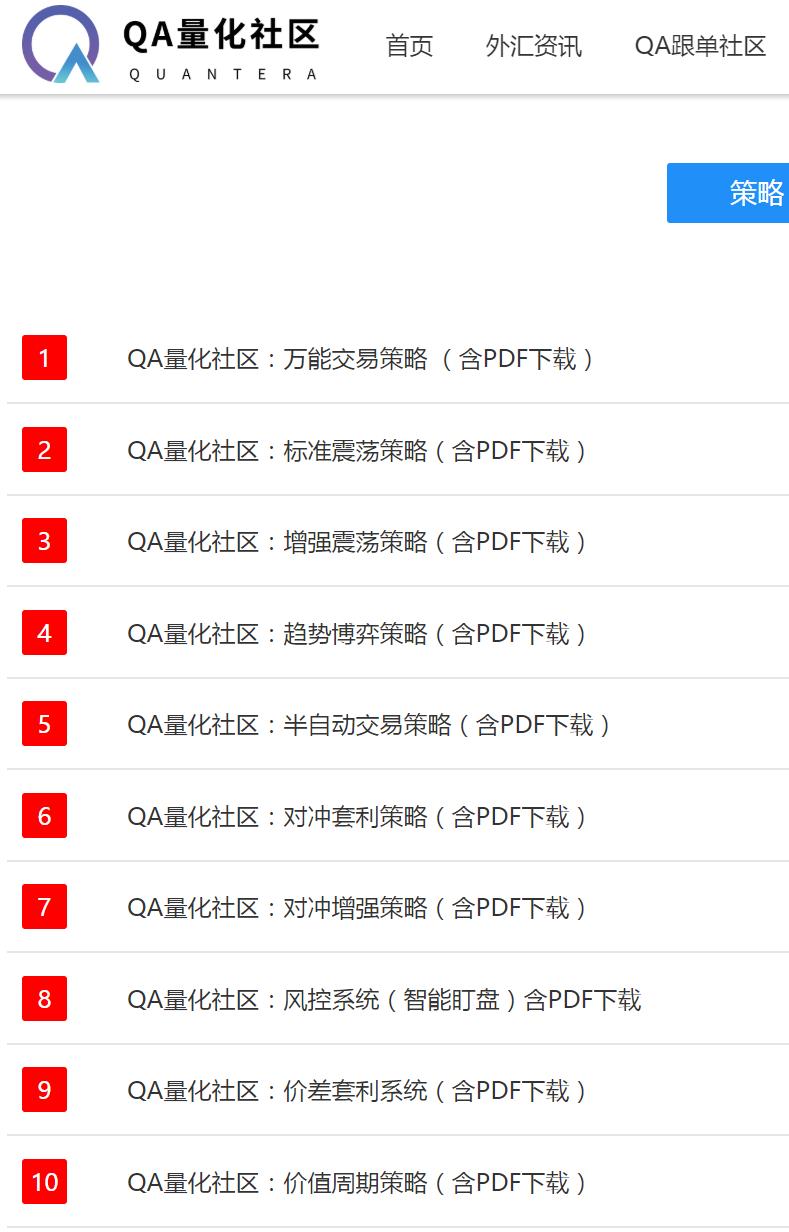
Task: Open the QA跟单社区 menu item
Action: (701, 45)
